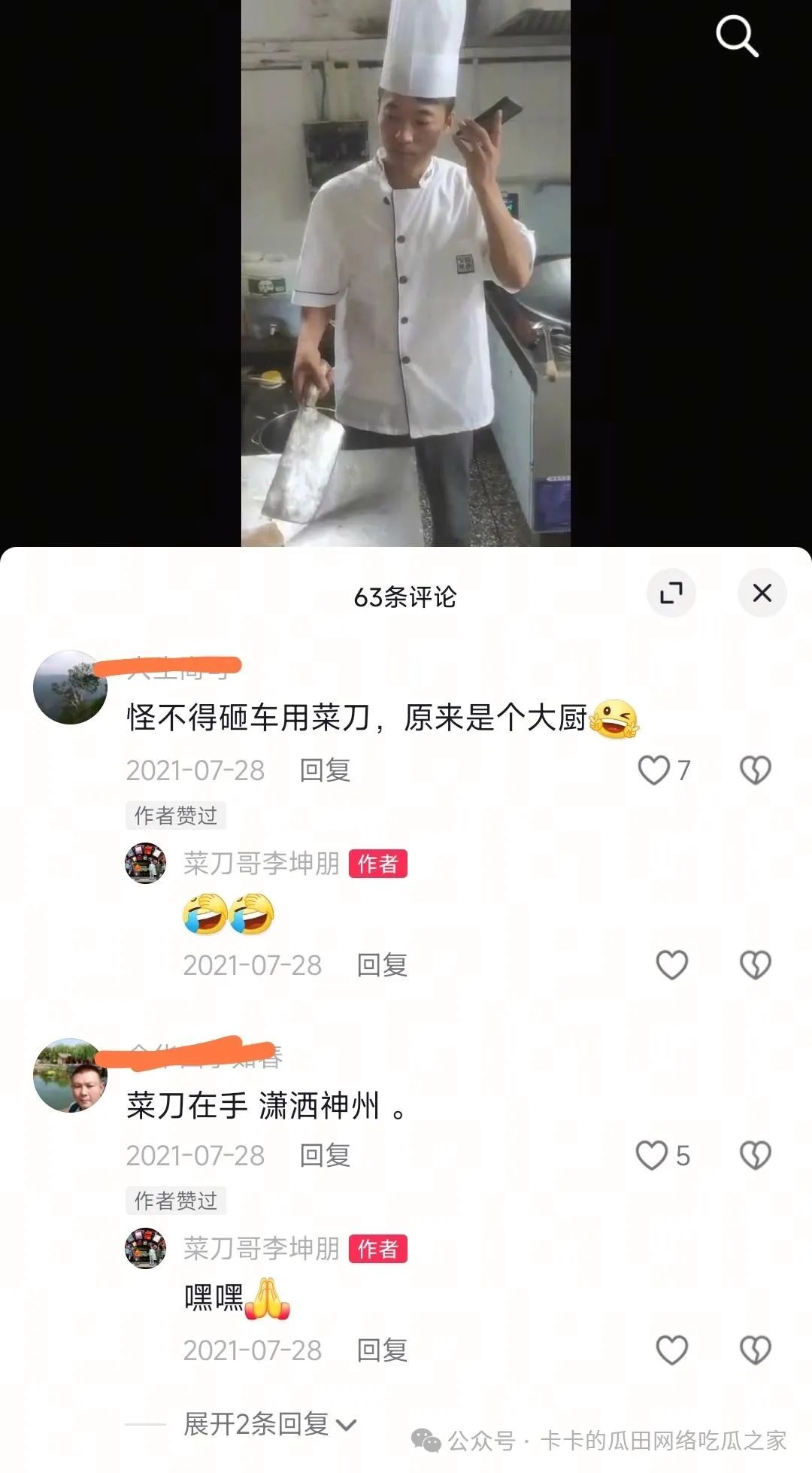Dislike the comment 菜刀在手 潇洒神州
The height and width of the screenshot is (1473, 812).
point(755,1156)
